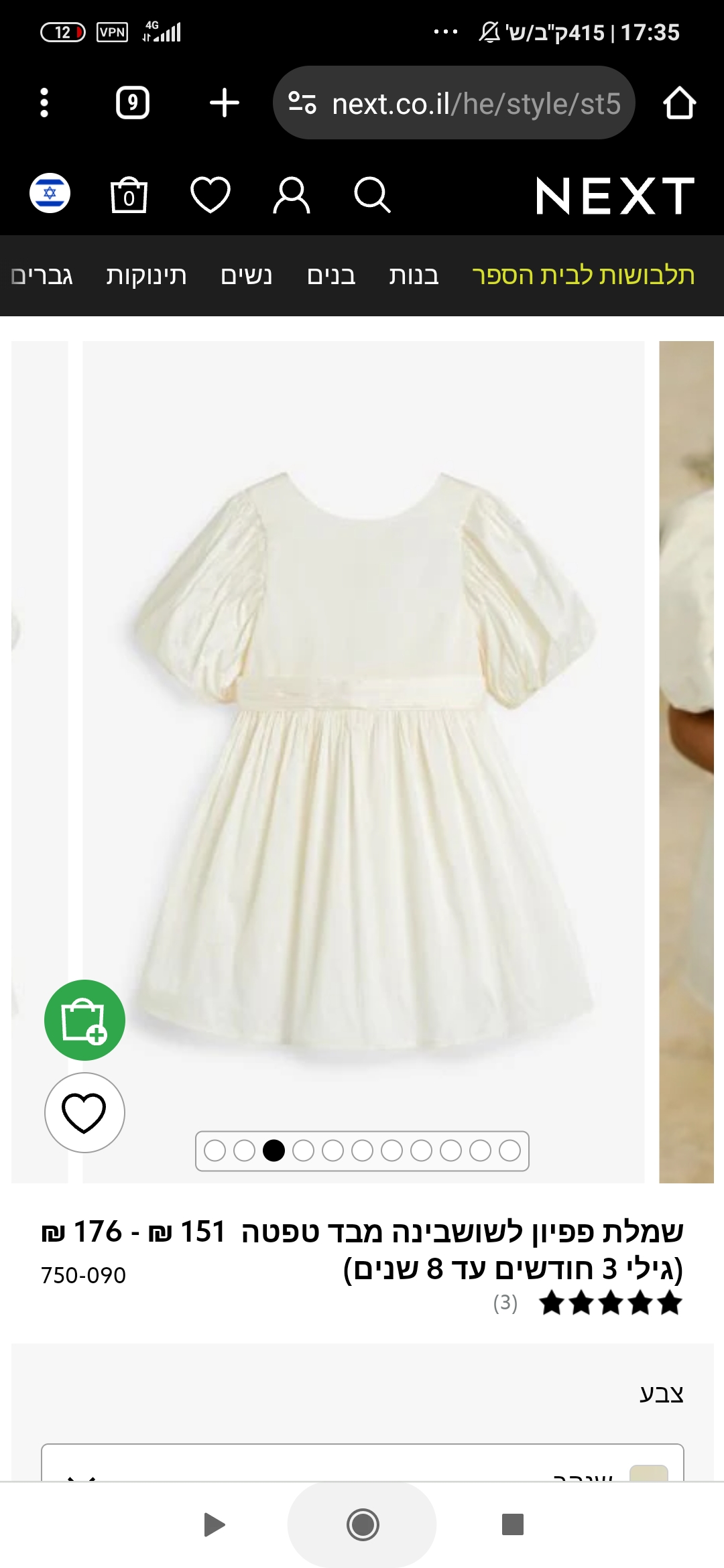Open the browser tab switcher

133,103
